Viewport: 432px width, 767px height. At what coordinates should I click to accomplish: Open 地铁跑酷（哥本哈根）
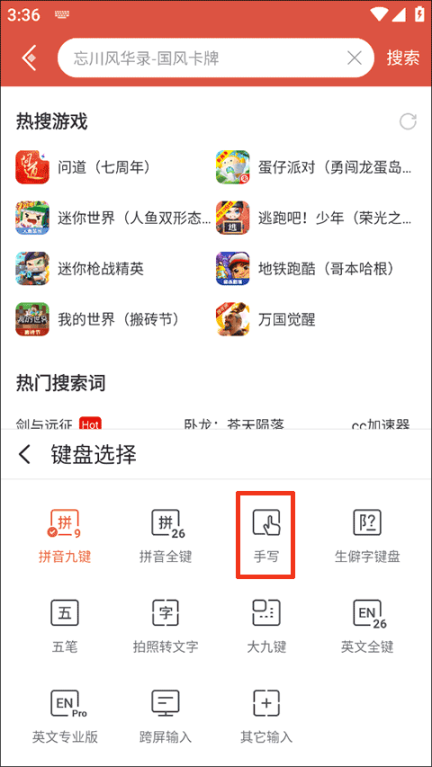[x=305, y=269]
